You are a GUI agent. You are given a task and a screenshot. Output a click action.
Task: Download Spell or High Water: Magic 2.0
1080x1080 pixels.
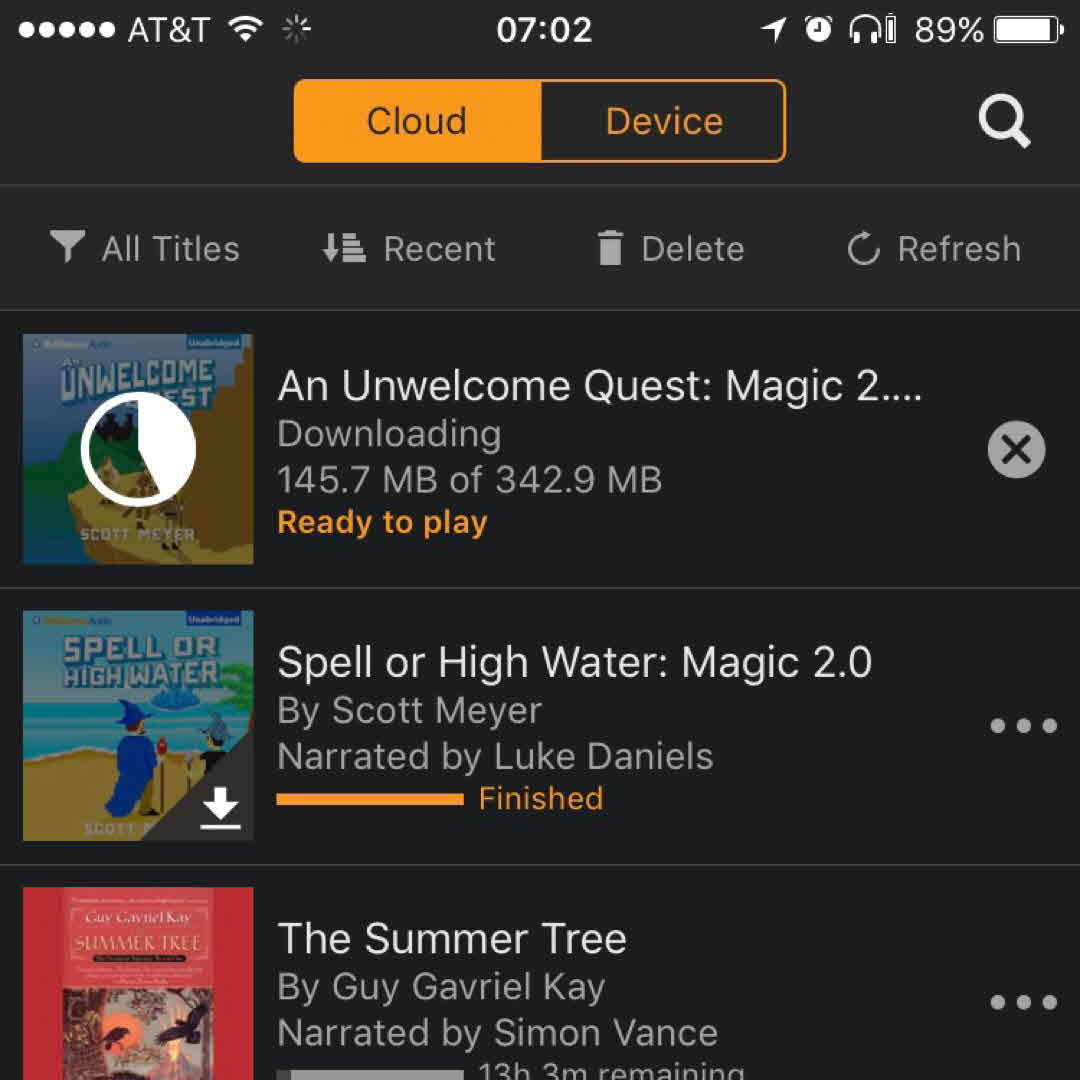tap(220, 808)
